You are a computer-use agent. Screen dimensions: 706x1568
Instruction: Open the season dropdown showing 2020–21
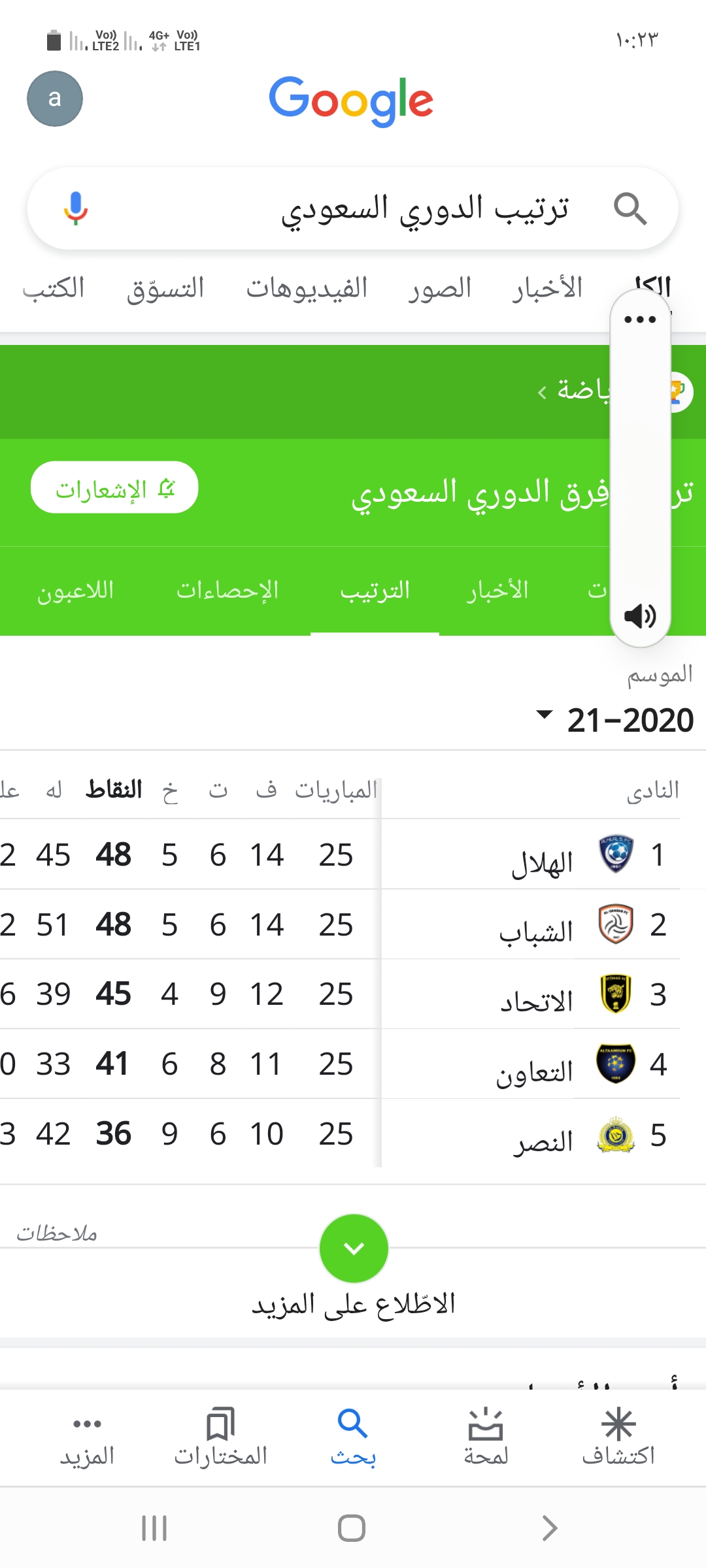614,719
